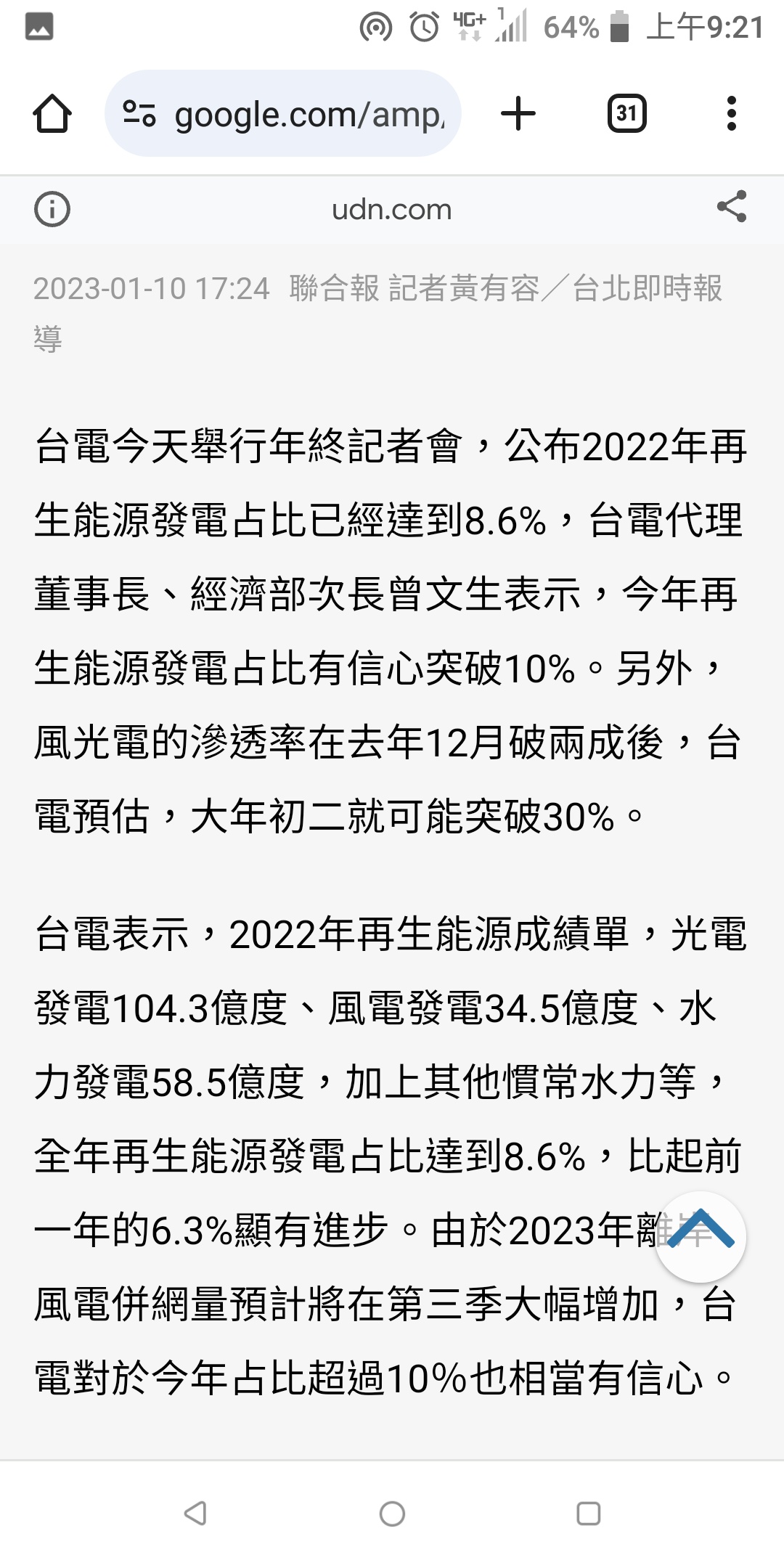
Task: Tap the google.com/amp address bar
Action: coord(283,113)
